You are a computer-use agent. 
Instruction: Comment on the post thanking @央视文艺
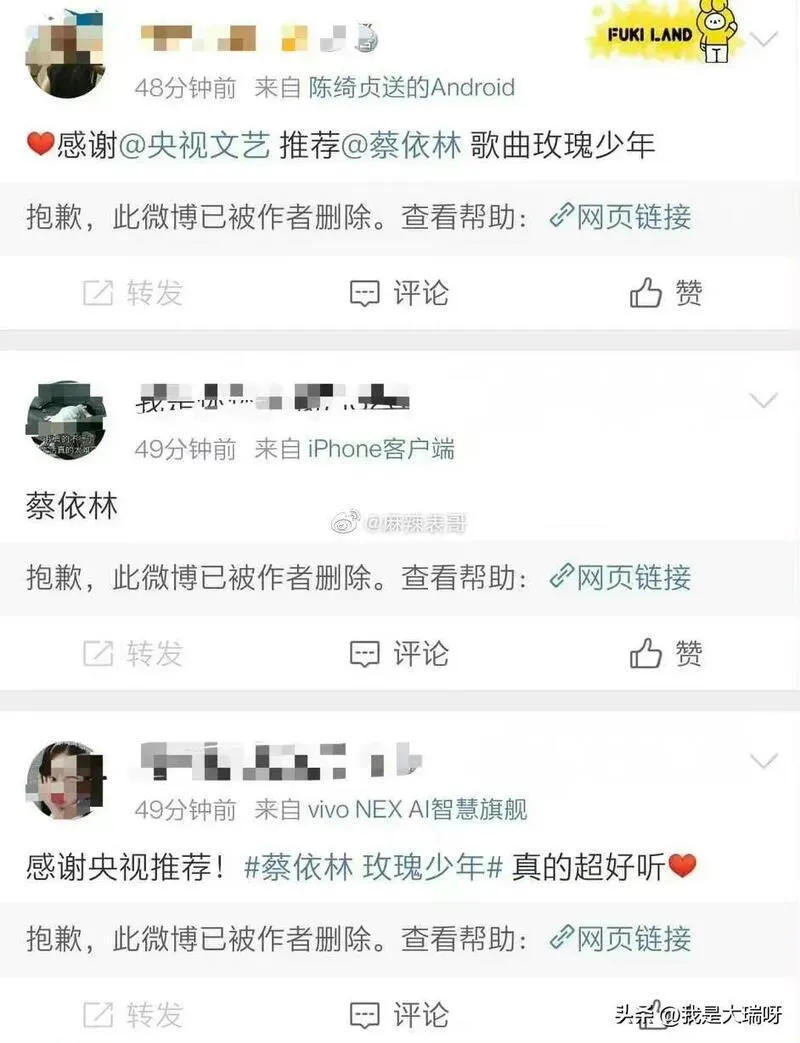[399, 293]
